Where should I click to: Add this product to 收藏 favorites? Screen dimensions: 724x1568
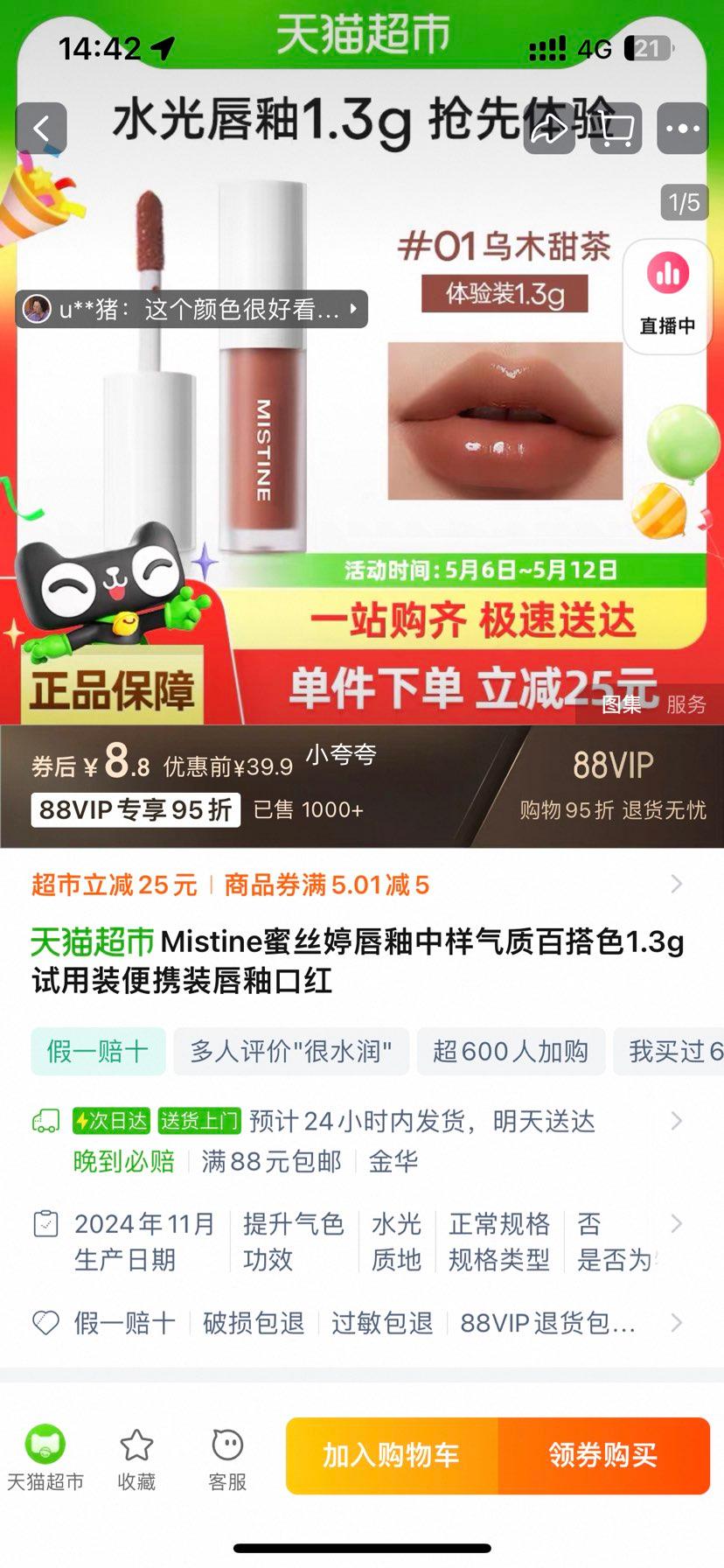tap(136, 1458)
